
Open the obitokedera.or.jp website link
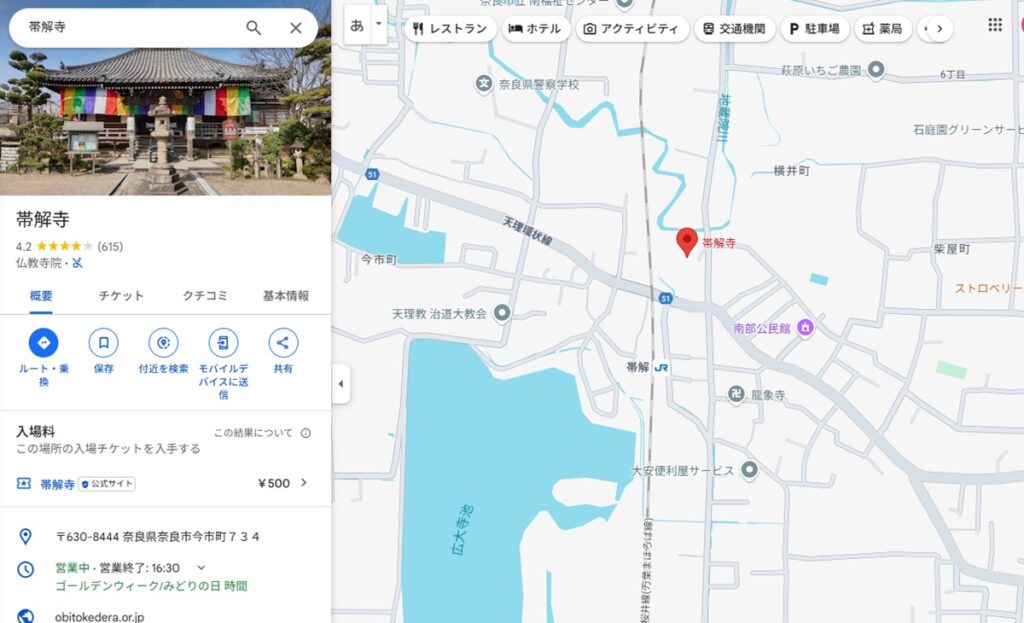pos(99,617)
